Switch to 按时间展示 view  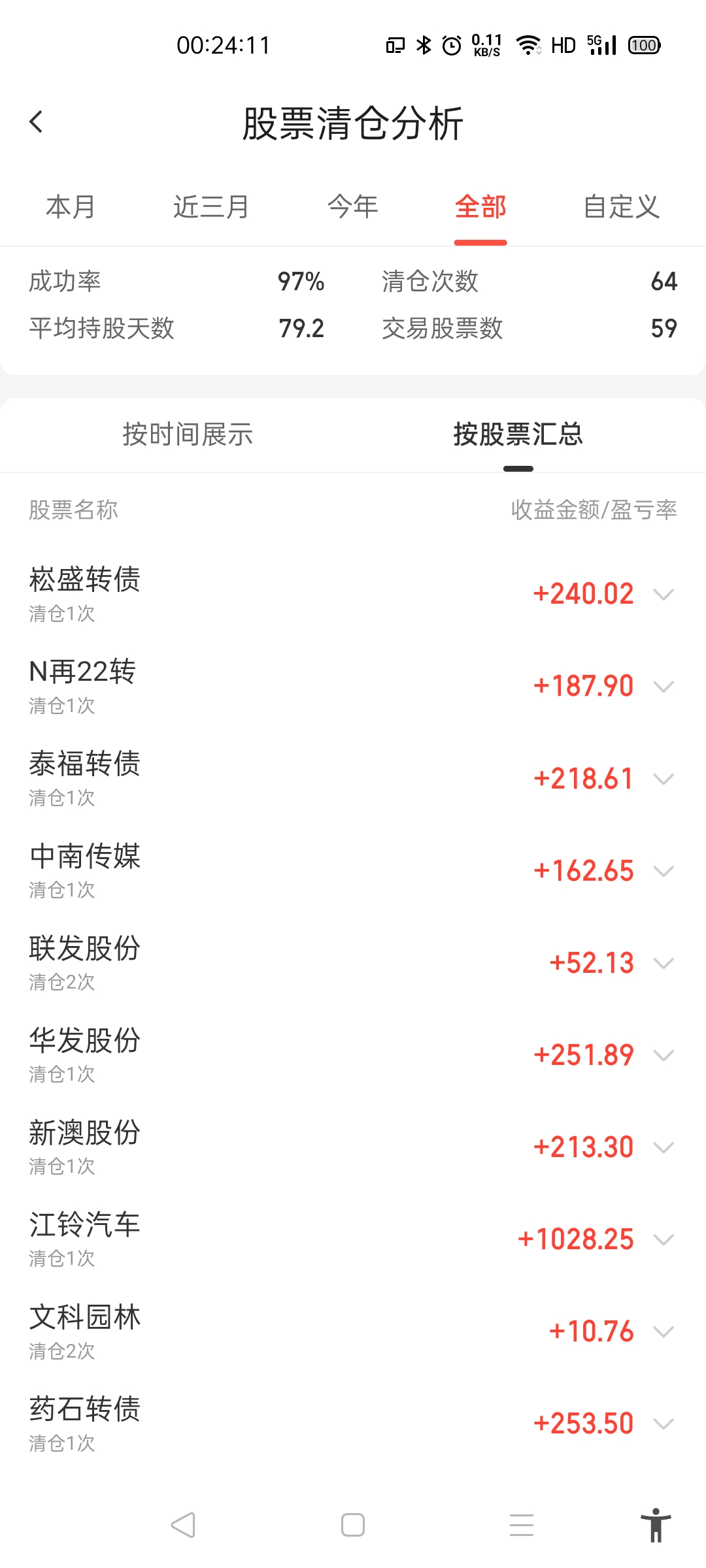pyautogui.click(x=188, y=434)
